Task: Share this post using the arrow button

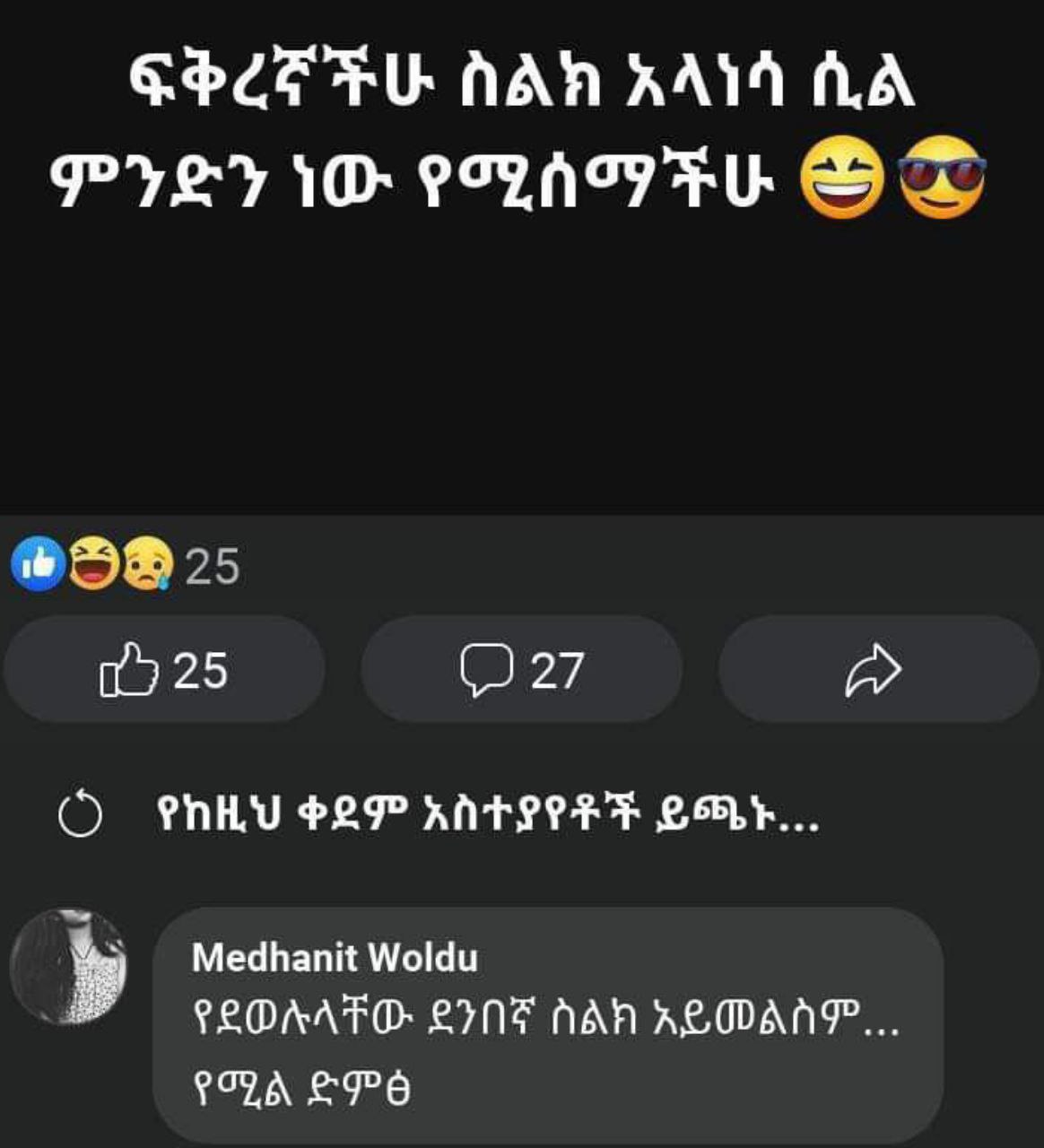Action: tap(878, 669)
